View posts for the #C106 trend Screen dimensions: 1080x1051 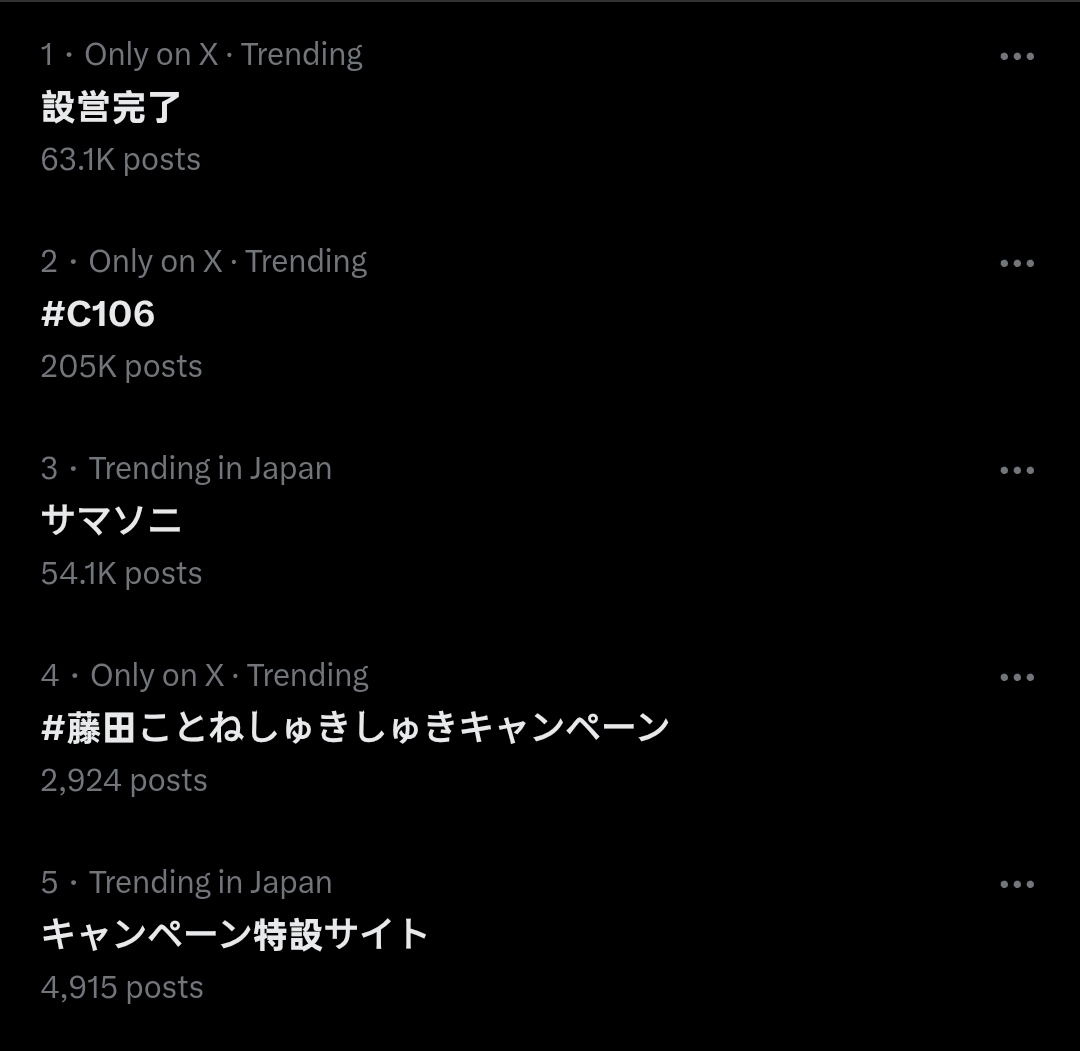tap(99, 314)
